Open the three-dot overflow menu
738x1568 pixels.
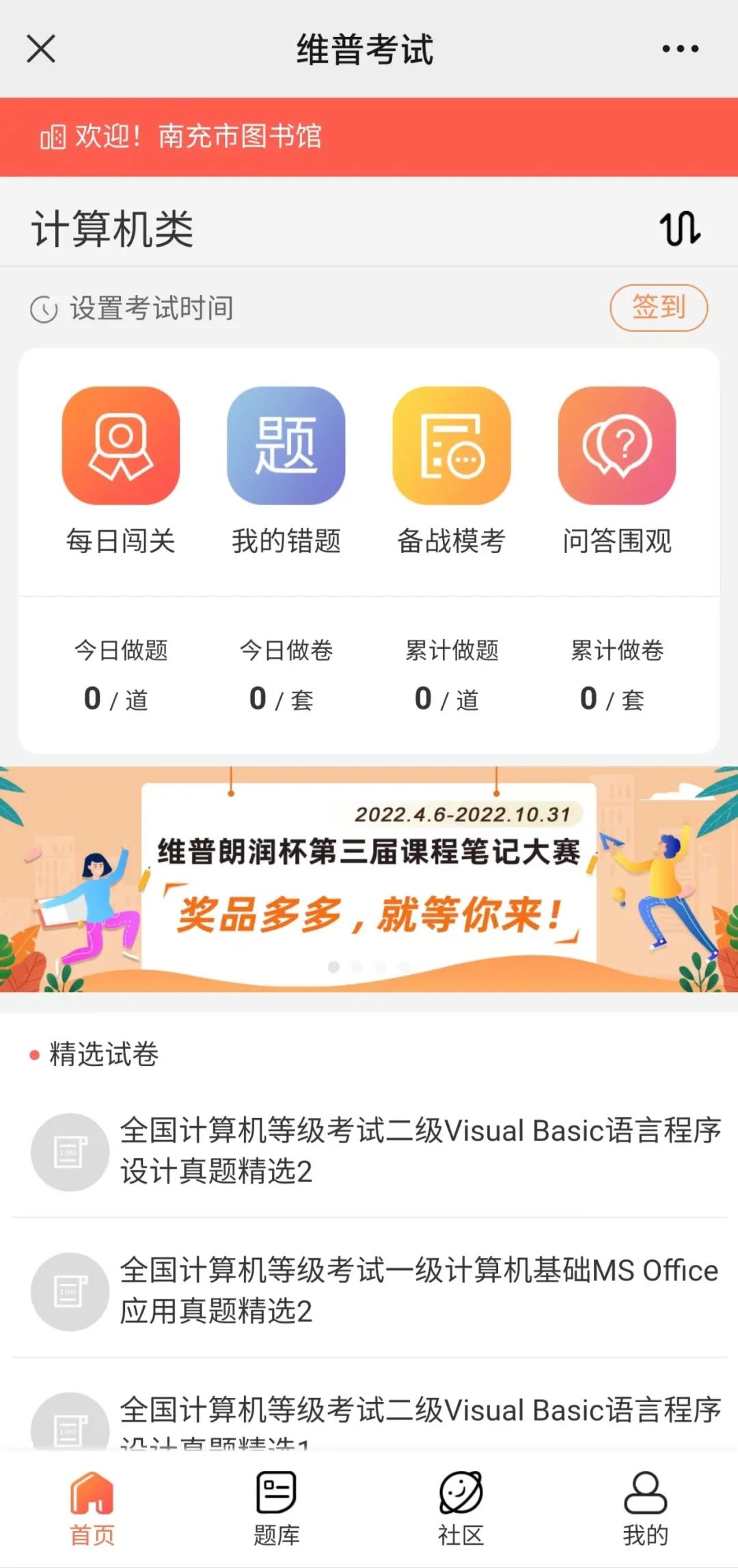680,49
